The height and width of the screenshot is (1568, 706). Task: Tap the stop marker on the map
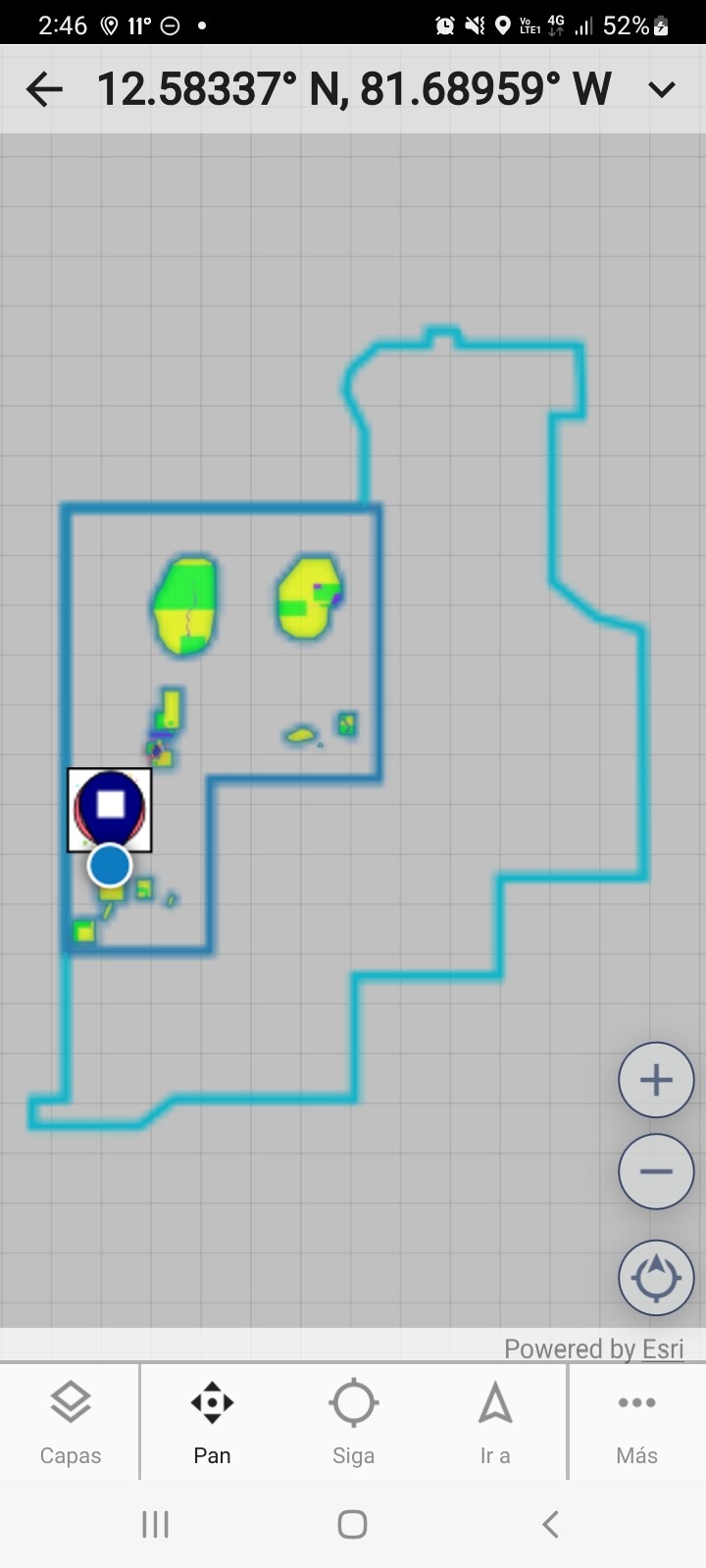[x=110, y=808]
